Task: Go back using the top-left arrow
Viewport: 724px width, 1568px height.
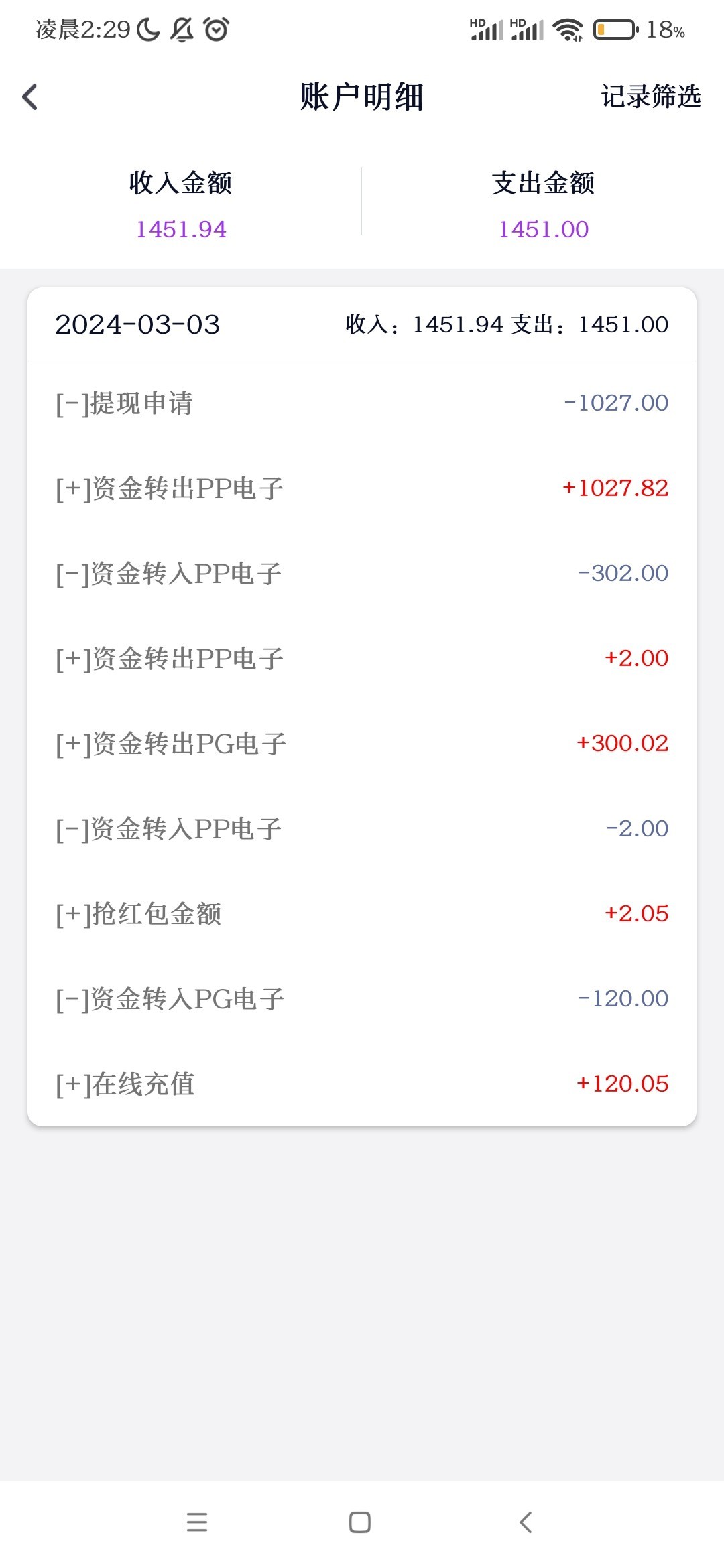Action: pos(30,97)
